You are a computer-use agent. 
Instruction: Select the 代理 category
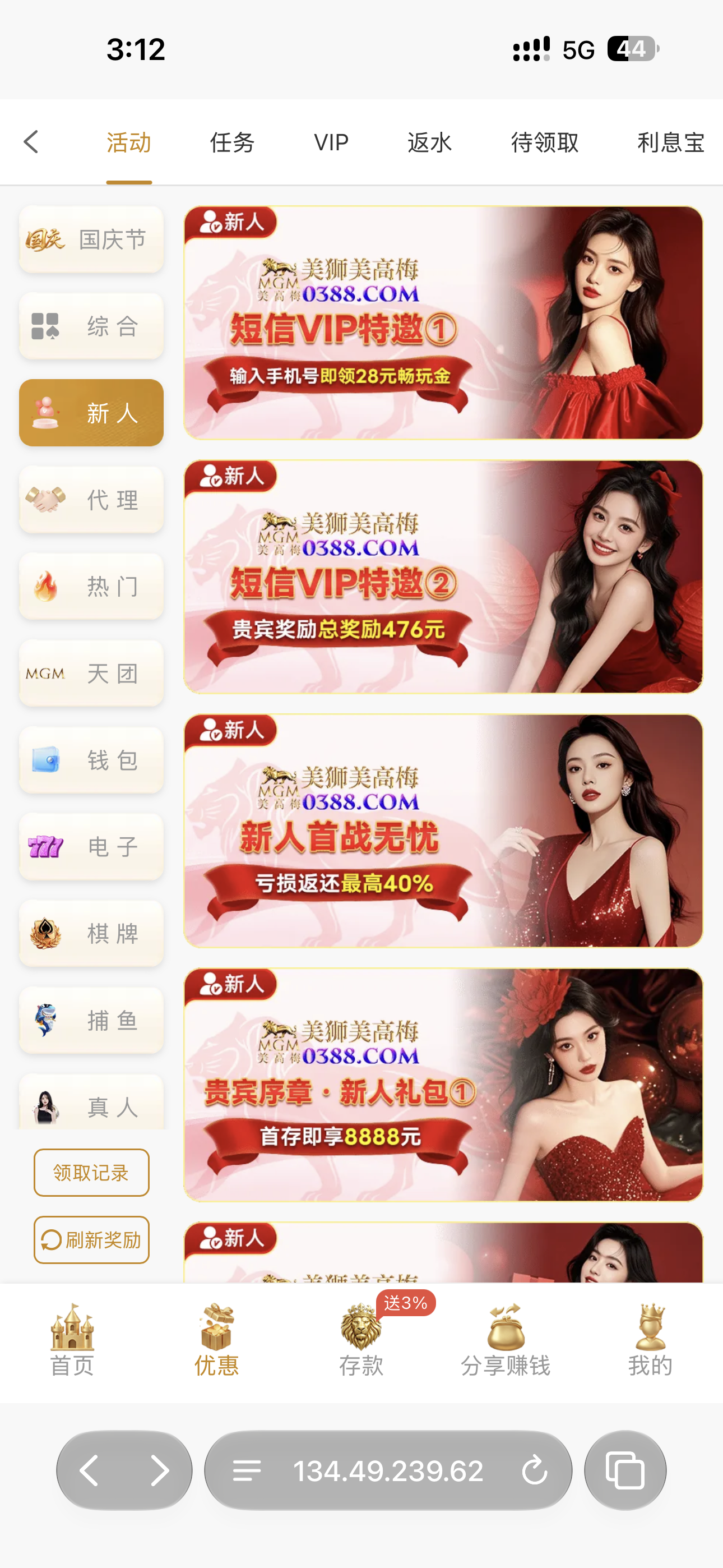(91, 500)
